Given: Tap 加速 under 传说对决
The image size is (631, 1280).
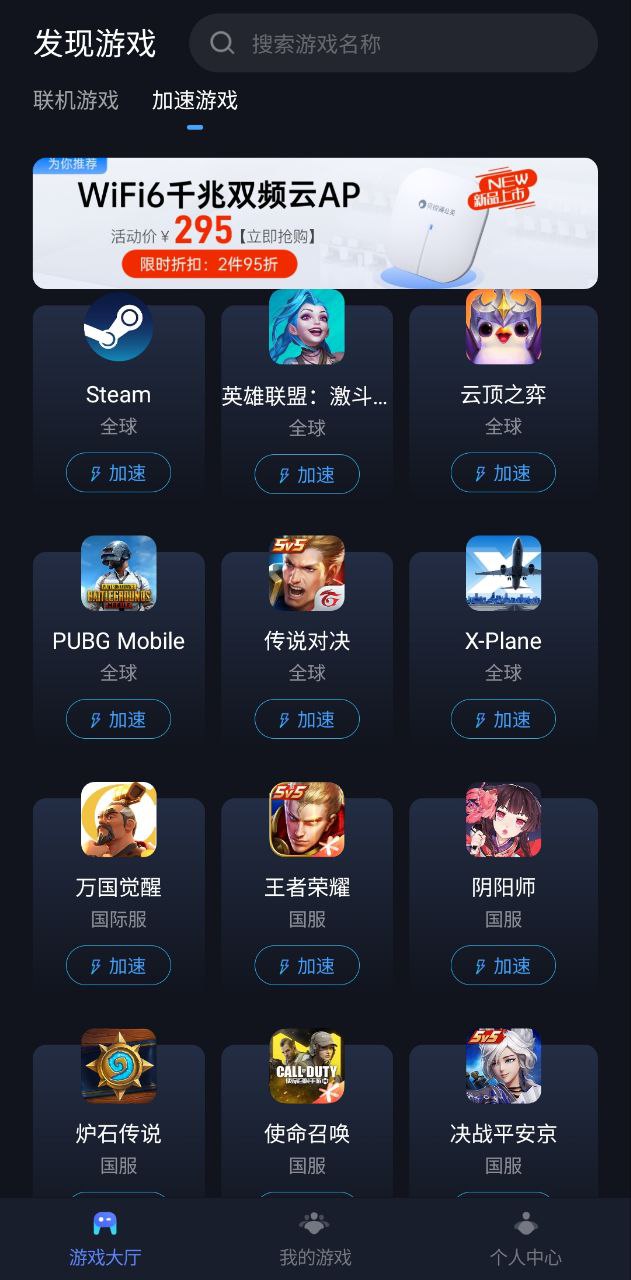Looking at the screenshot, I should pyautogui.click(x=307, y=719).
